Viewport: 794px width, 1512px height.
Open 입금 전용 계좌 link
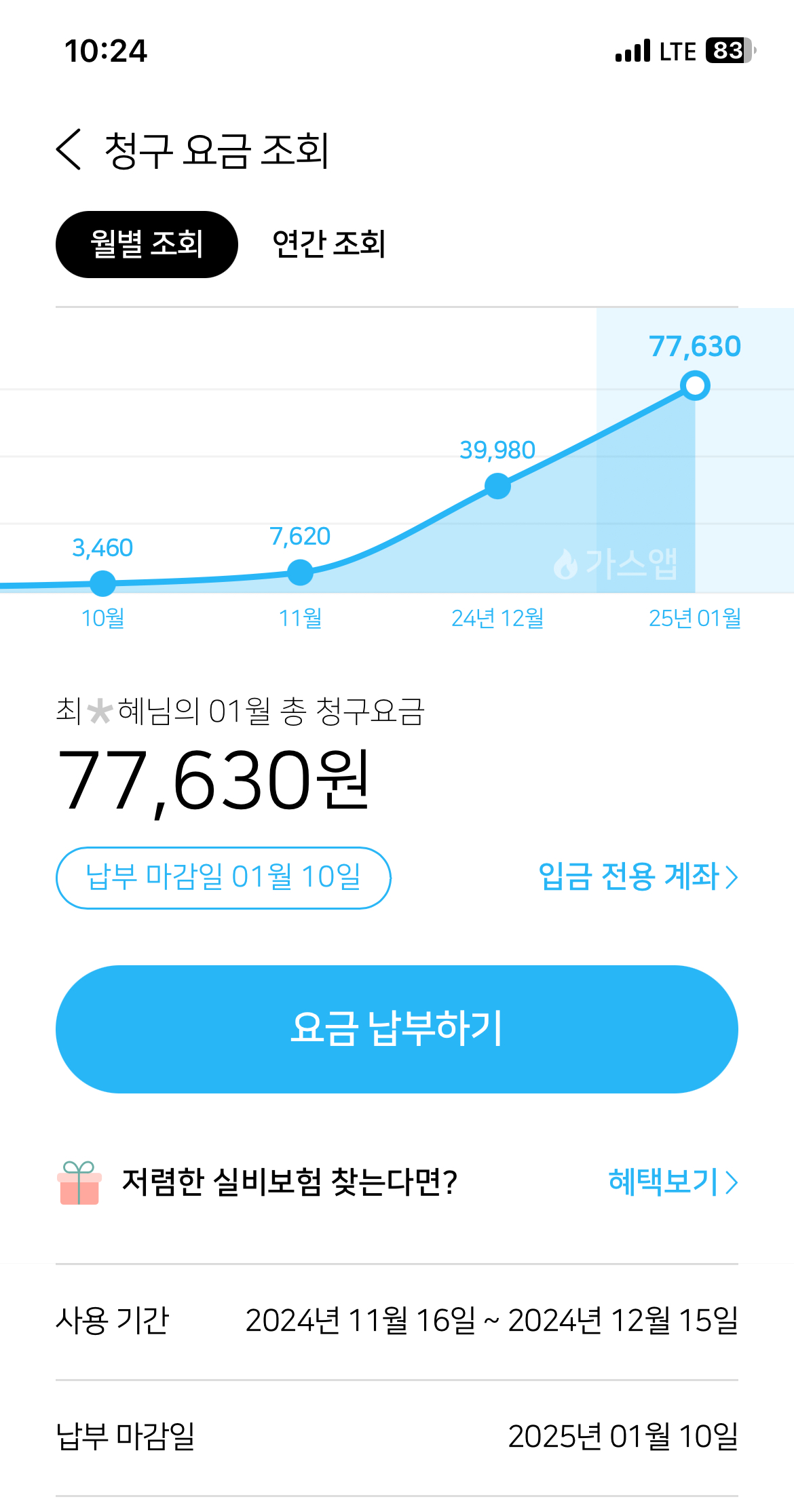638,876
